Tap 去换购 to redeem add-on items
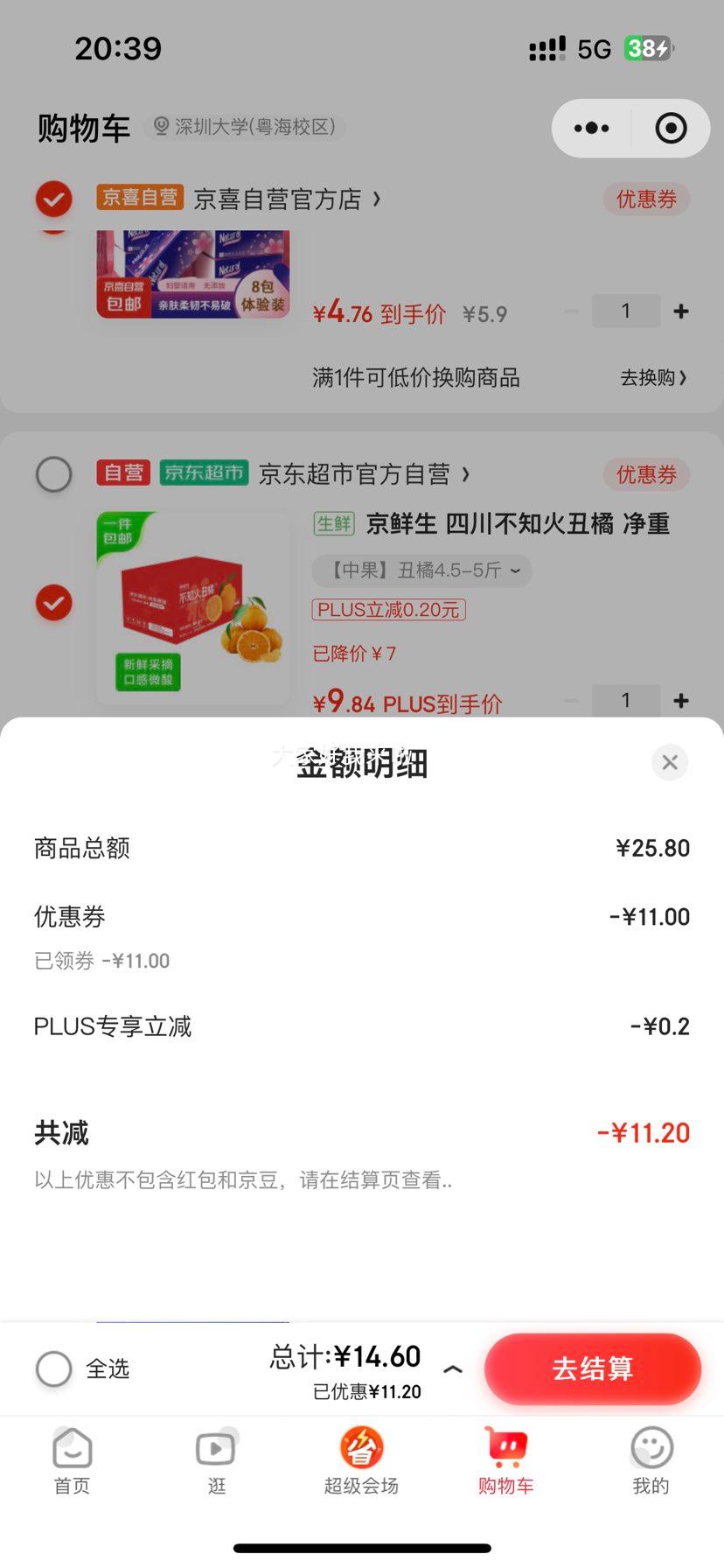Image resolution: width=724 pixels, height=1568 pixels. 653,377
